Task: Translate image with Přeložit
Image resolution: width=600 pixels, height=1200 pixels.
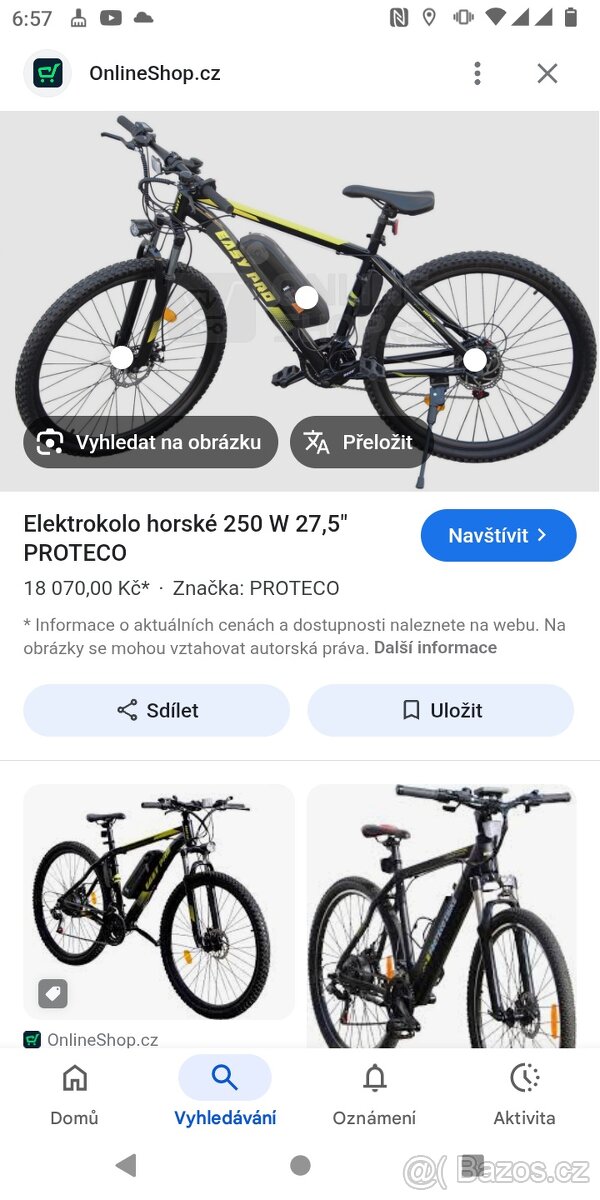Action: pyautogui.click(x=359, y=442)
